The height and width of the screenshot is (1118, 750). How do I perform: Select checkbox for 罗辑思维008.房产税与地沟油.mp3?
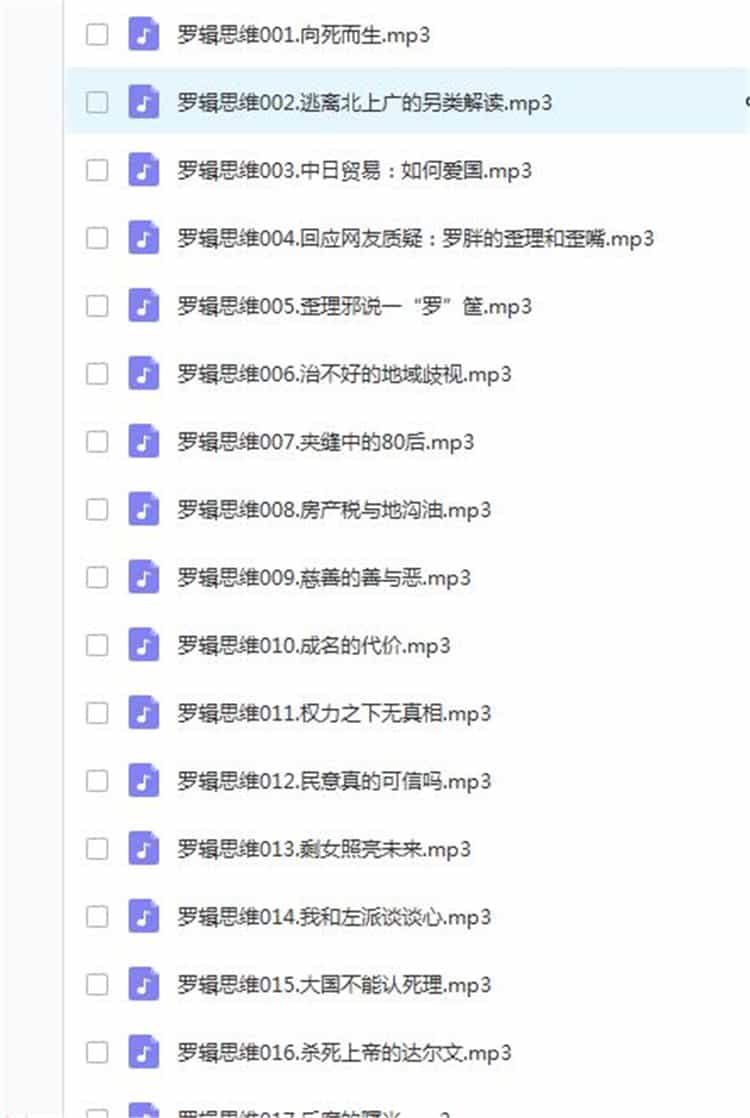(97, 510)
